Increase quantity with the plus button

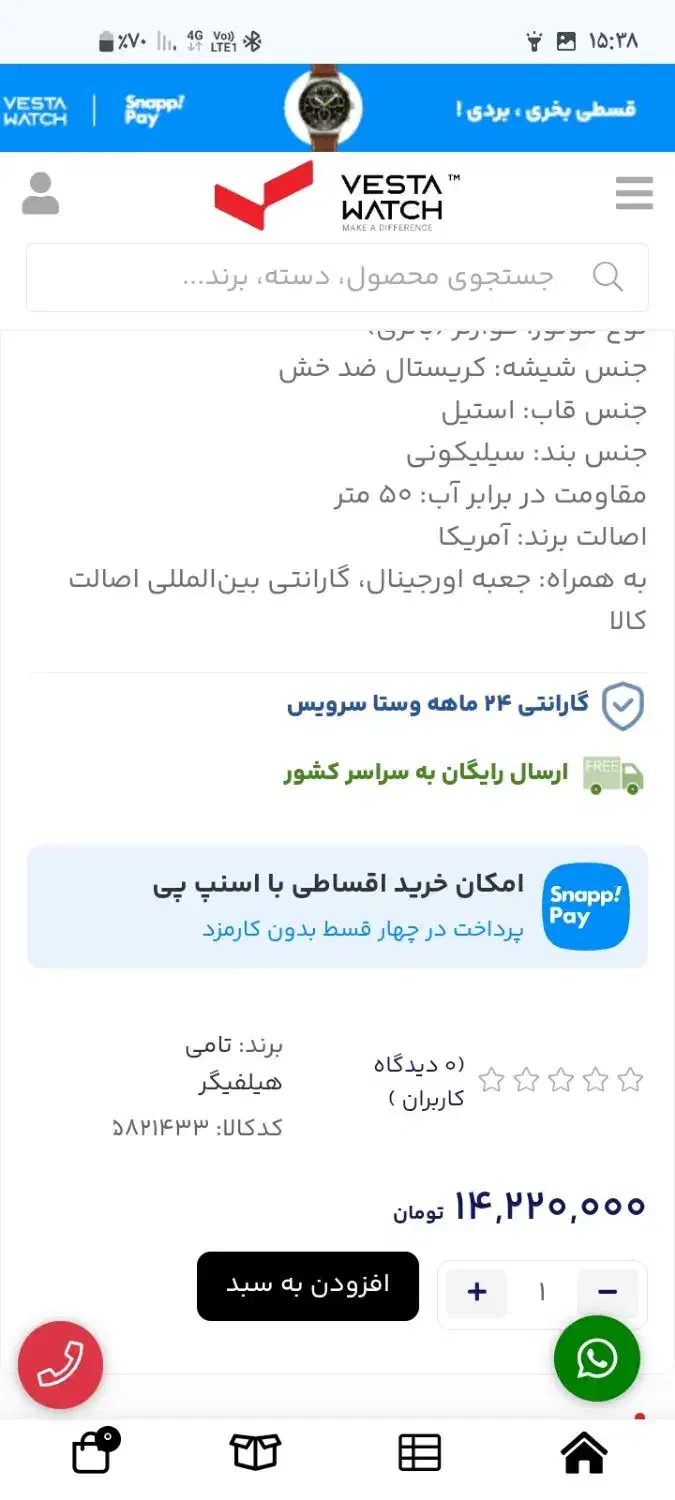(x=477, y=1292)
